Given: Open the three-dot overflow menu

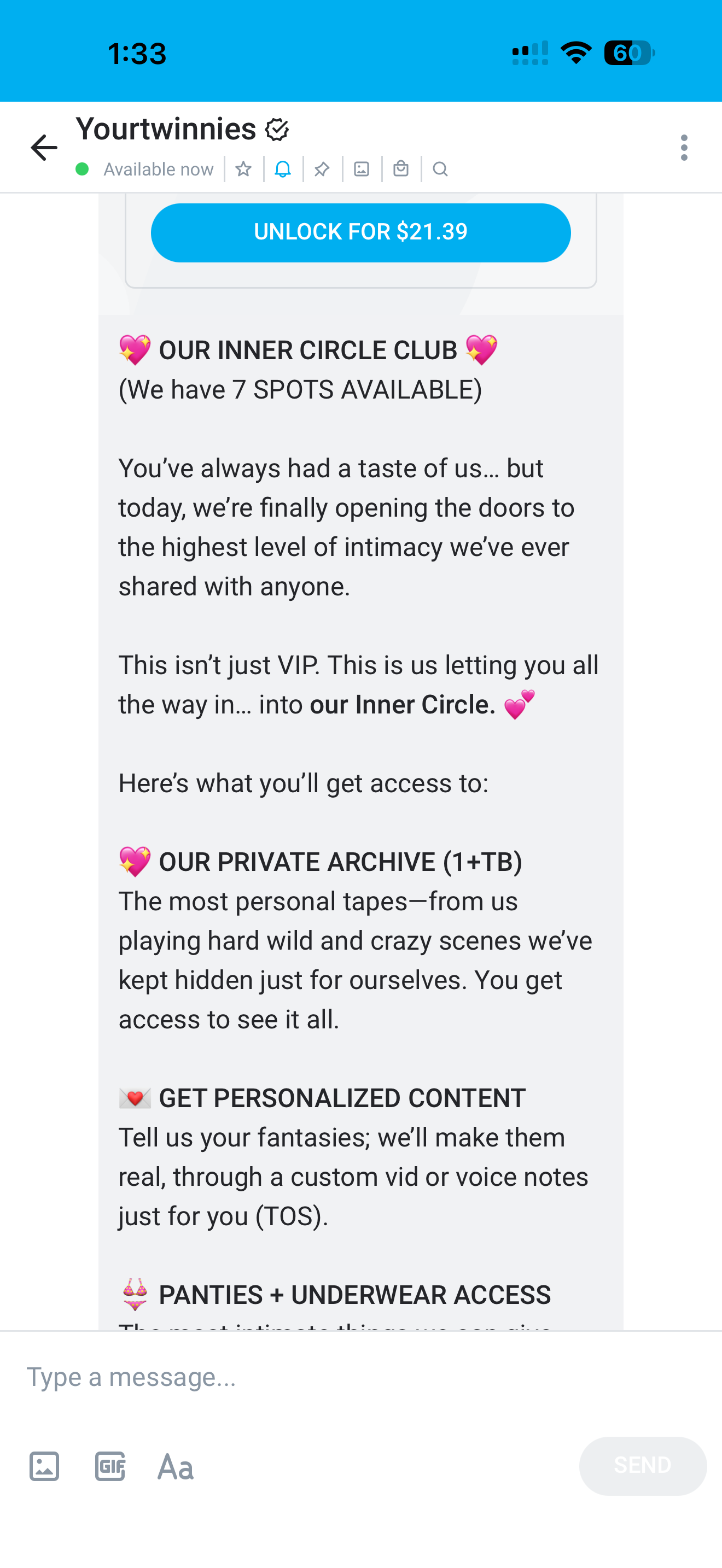Looking at the screenshot, I should 684,148.
